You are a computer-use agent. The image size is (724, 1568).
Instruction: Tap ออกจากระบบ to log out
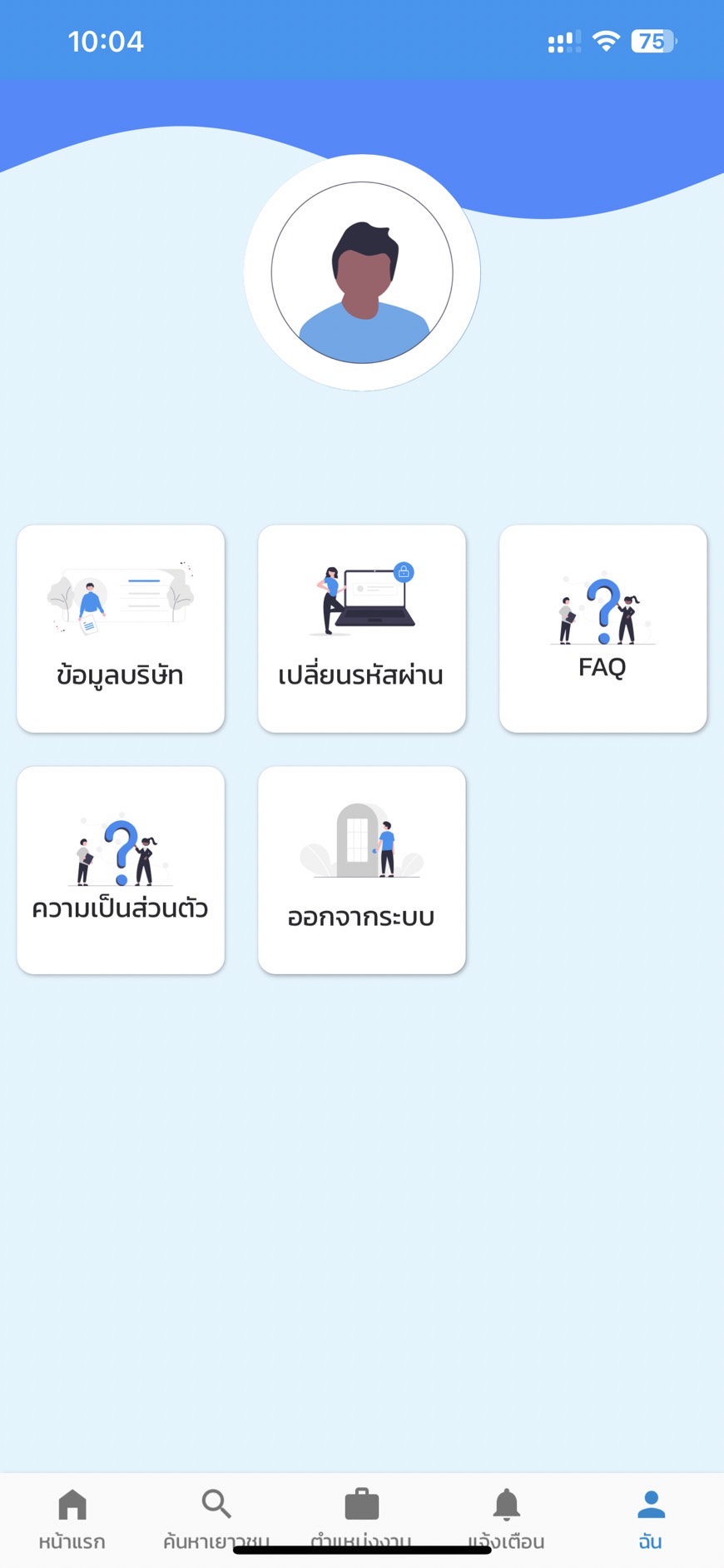(362, 870)
